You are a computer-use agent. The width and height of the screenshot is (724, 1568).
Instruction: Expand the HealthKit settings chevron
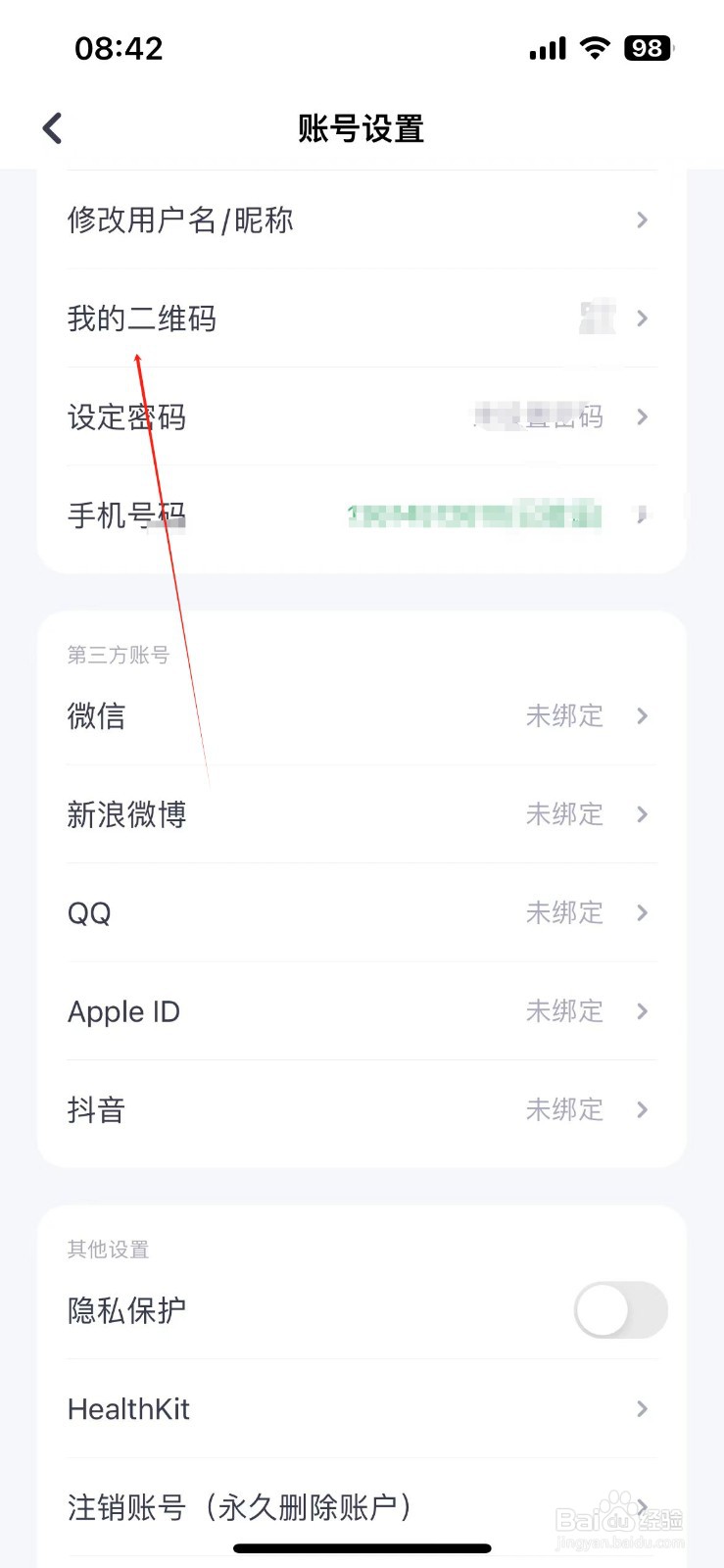[x=642, y=1408]
